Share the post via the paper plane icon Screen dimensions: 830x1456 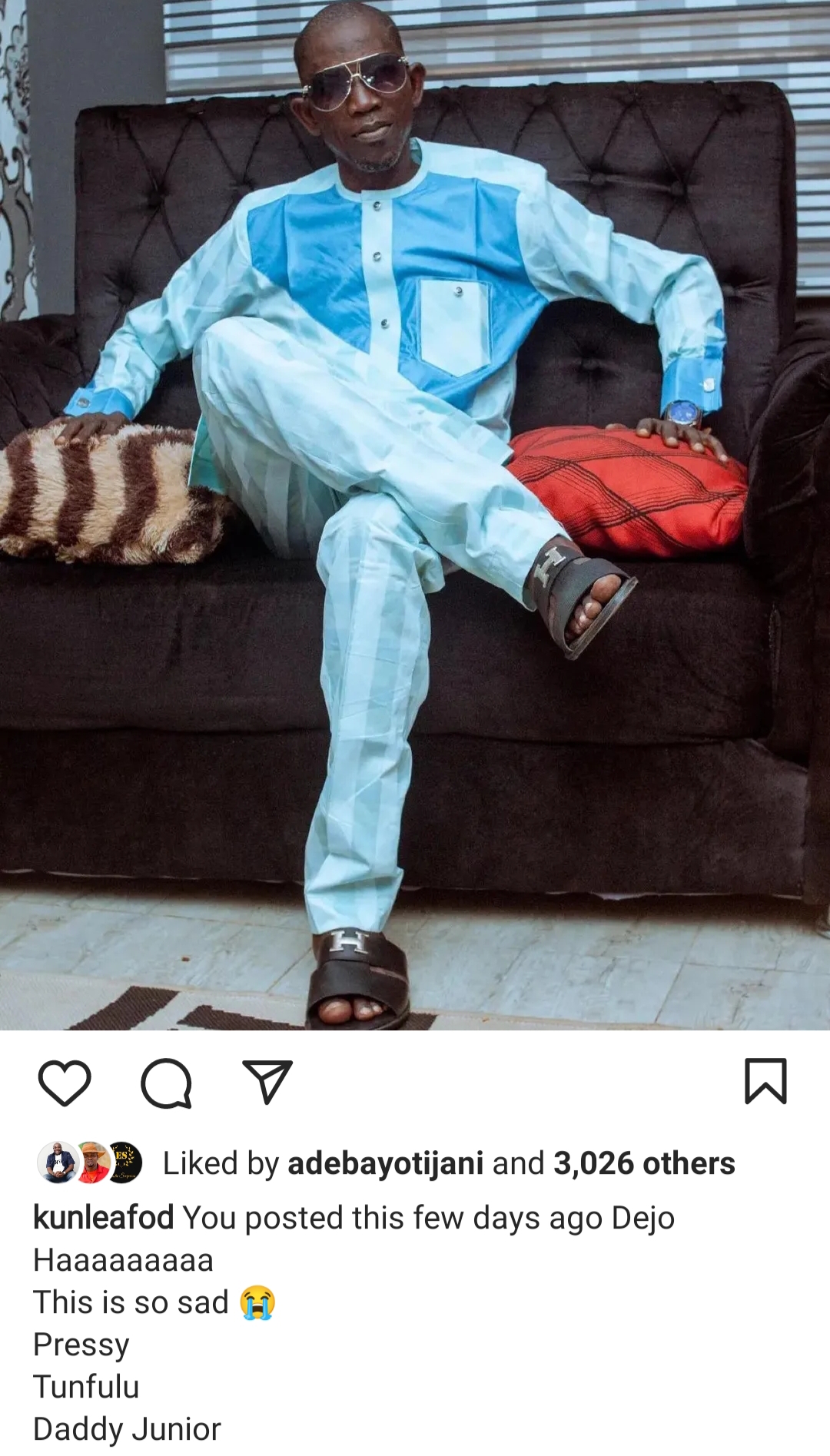[x=267, y=1082]
